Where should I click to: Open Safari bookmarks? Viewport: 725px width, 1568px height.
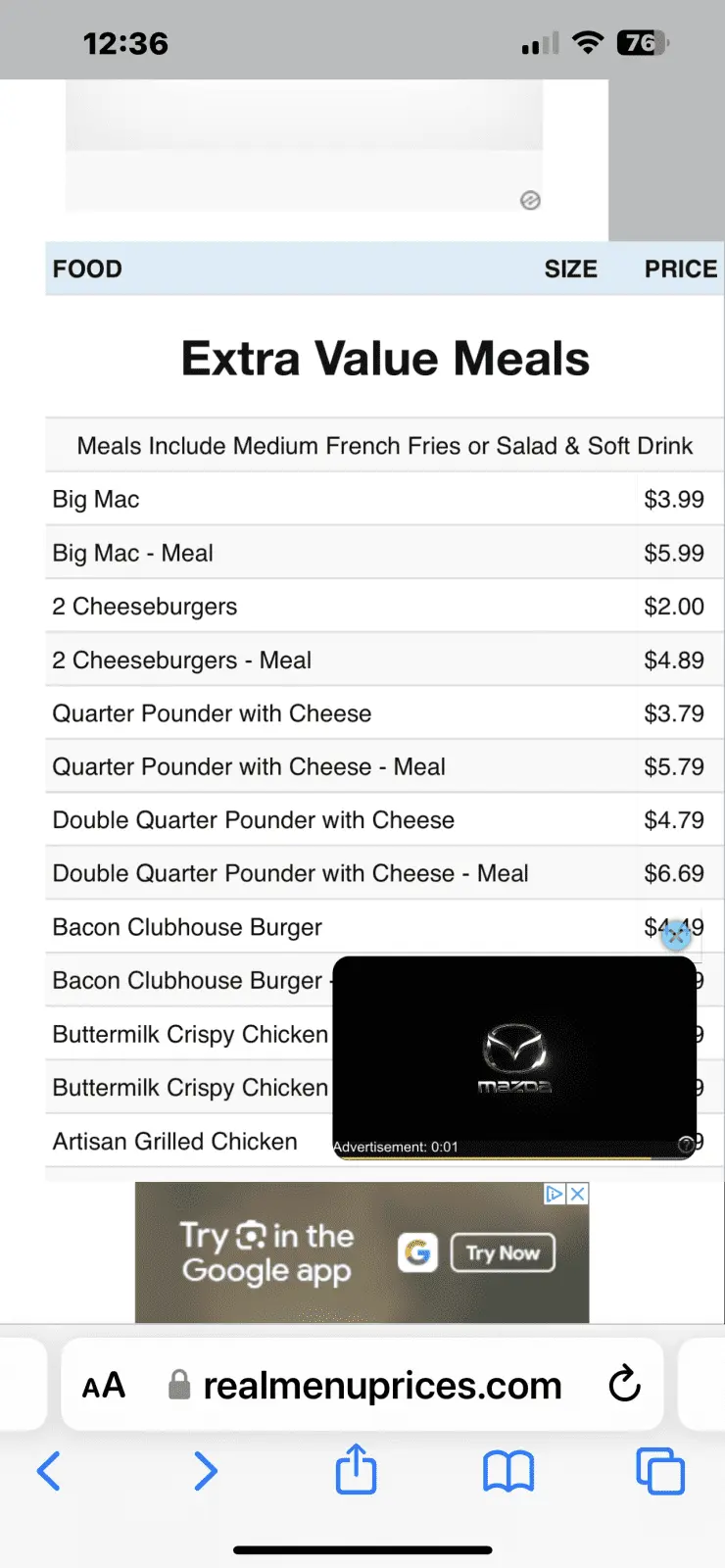click(508, 1471)
